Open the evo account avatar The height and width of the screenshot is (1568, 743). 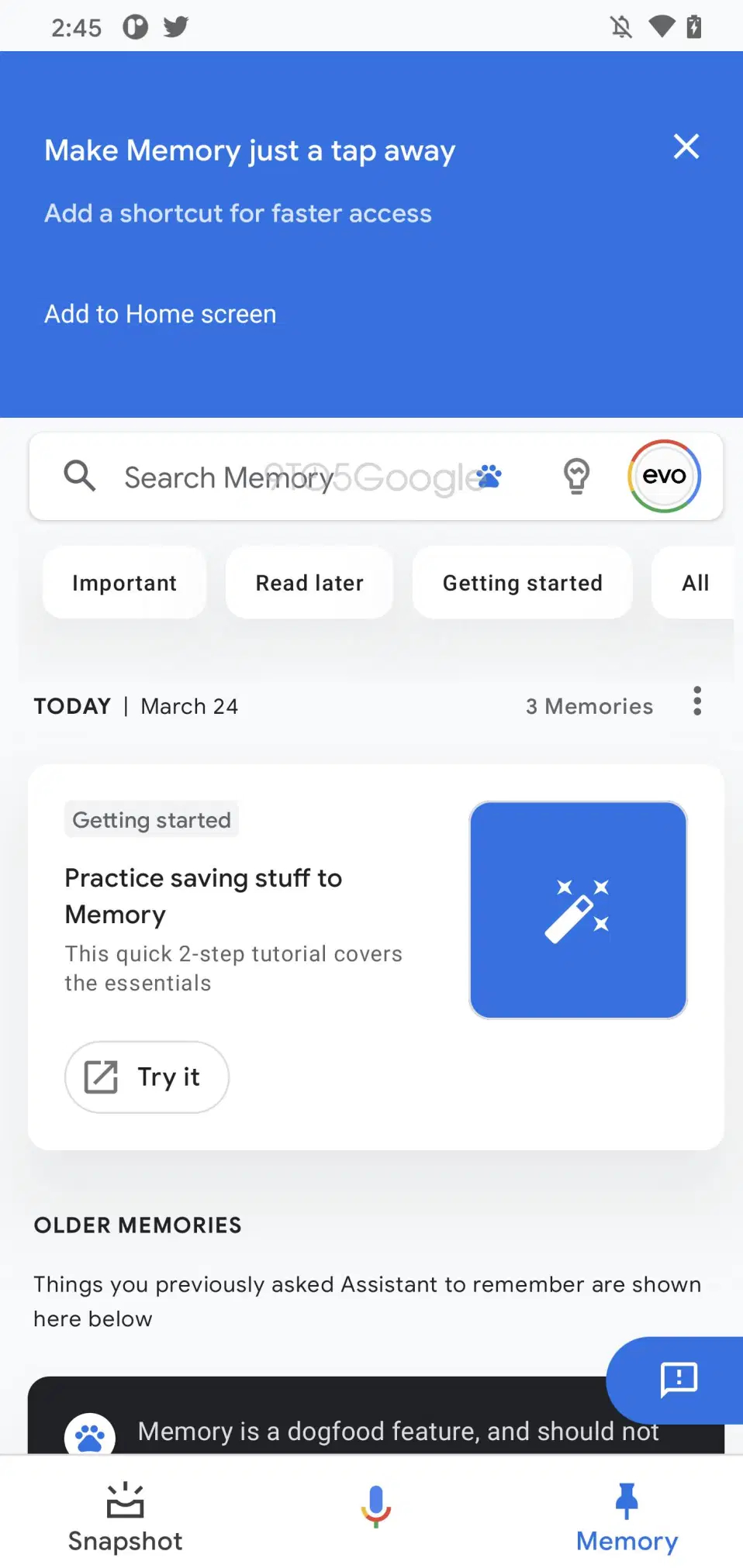pos(664,476)
